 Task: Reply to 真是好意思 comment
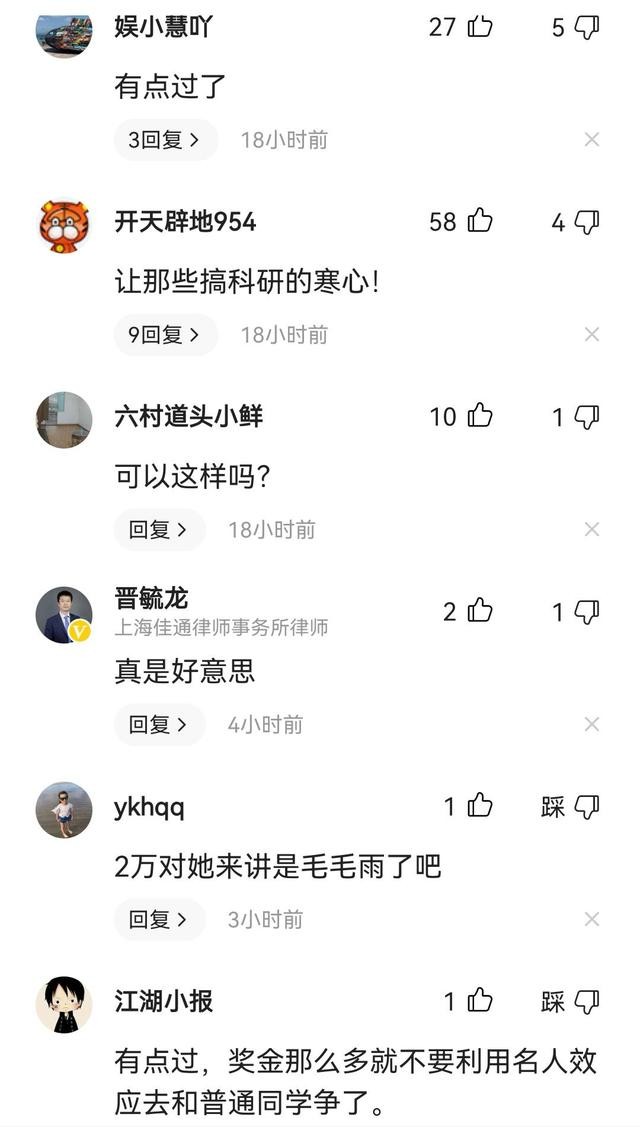158,725
